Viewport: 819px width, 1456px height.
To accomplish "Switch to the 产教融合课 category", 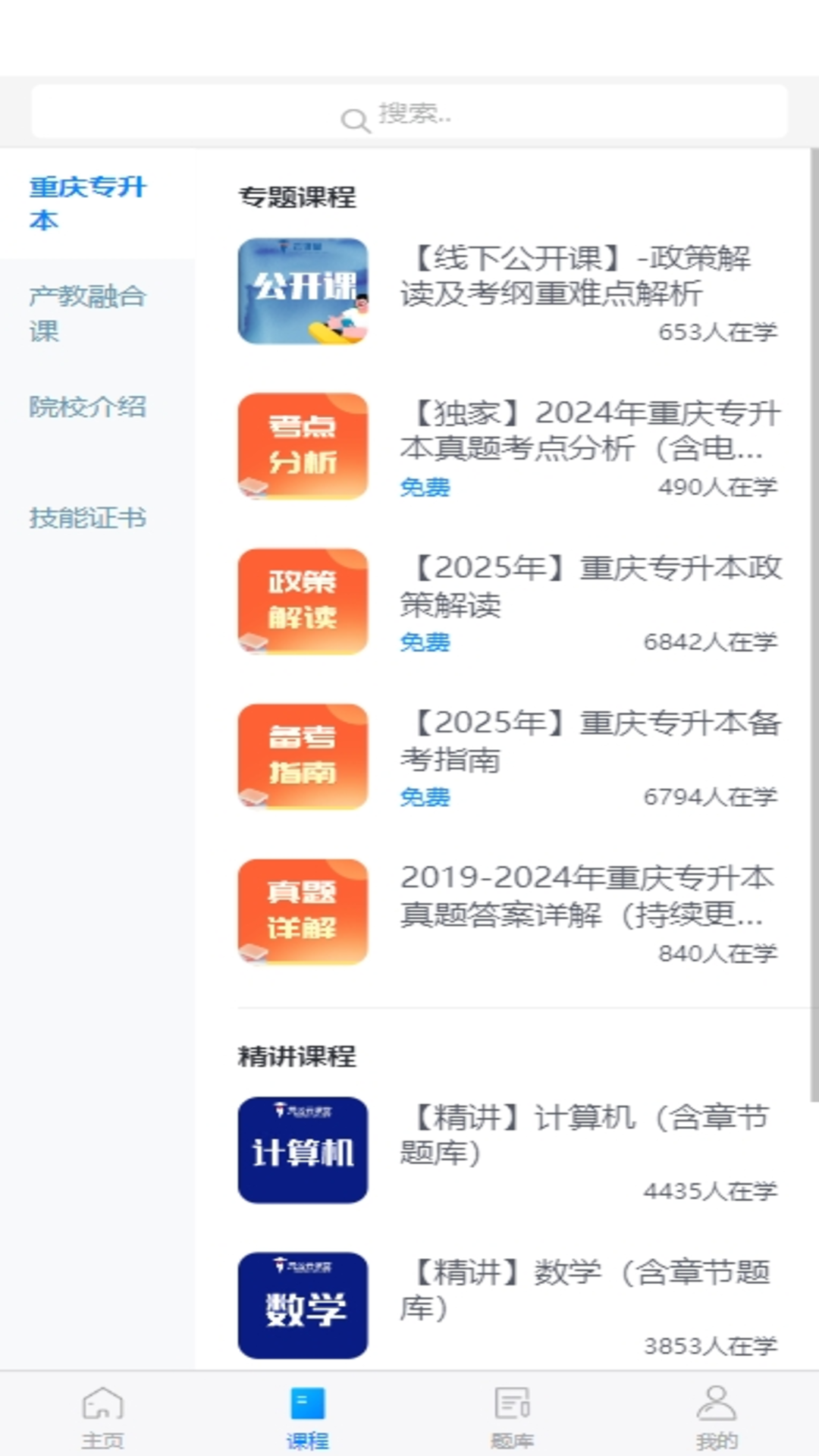I will [88, 312].
